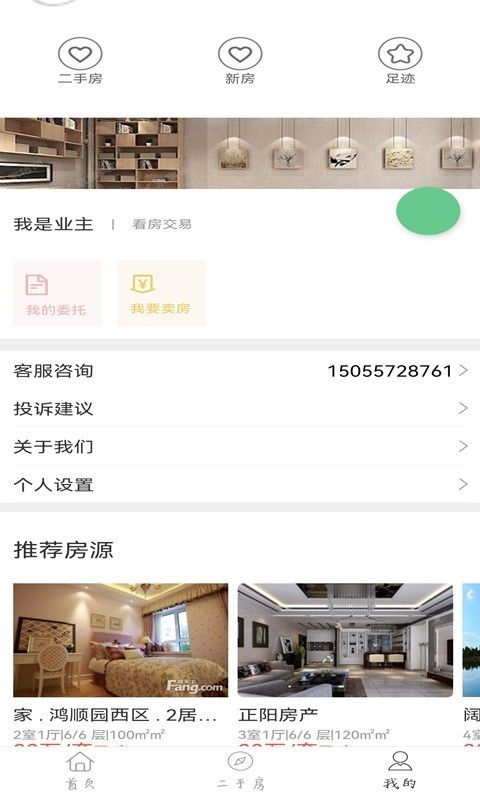Open 我的委托
Image resolution: width=480 pixels, height=800 pixels.
[57, 293]
